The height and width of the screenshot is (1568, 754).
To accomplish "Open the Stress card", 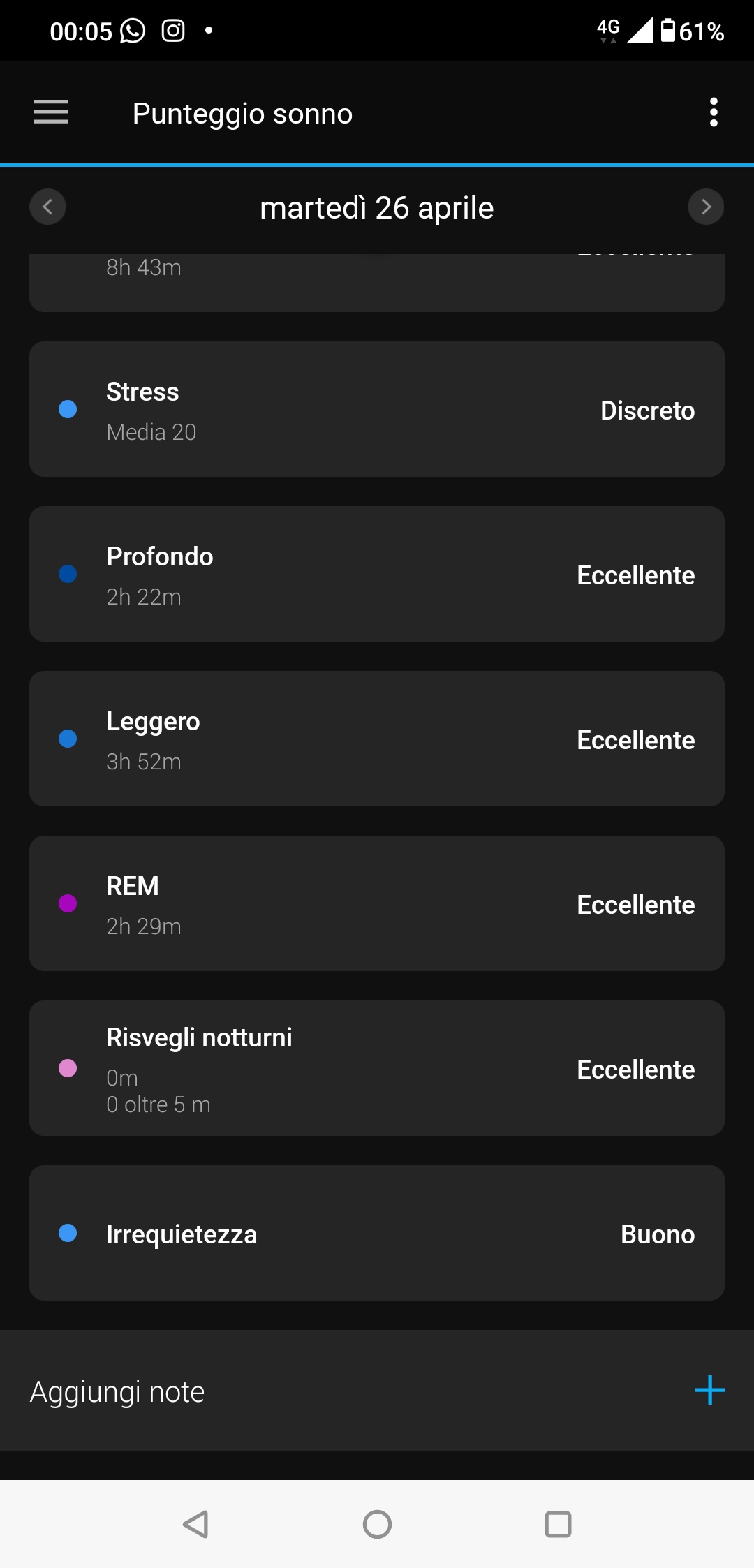I will [377, 410].
